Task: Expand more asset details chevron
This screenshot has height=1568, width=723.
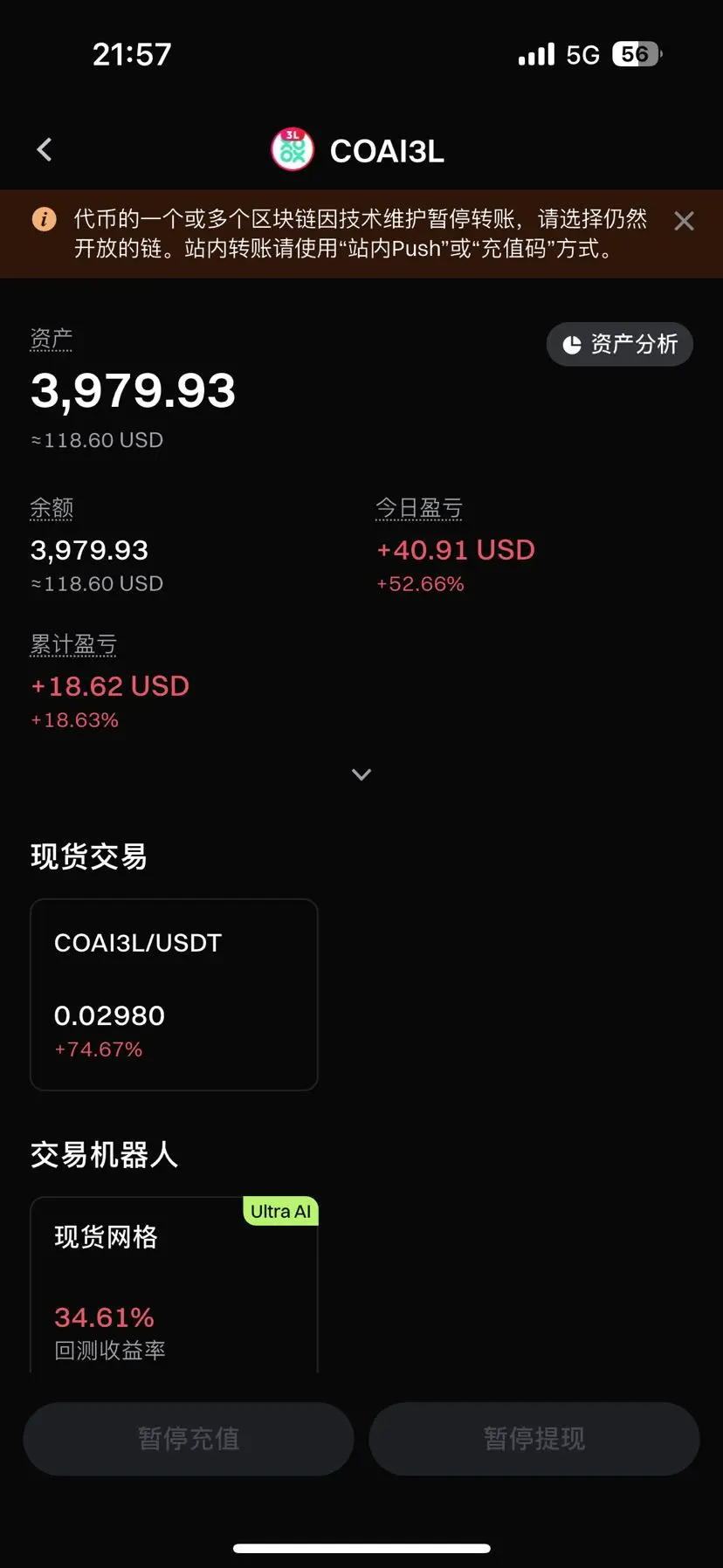Action: coord(361,774)
